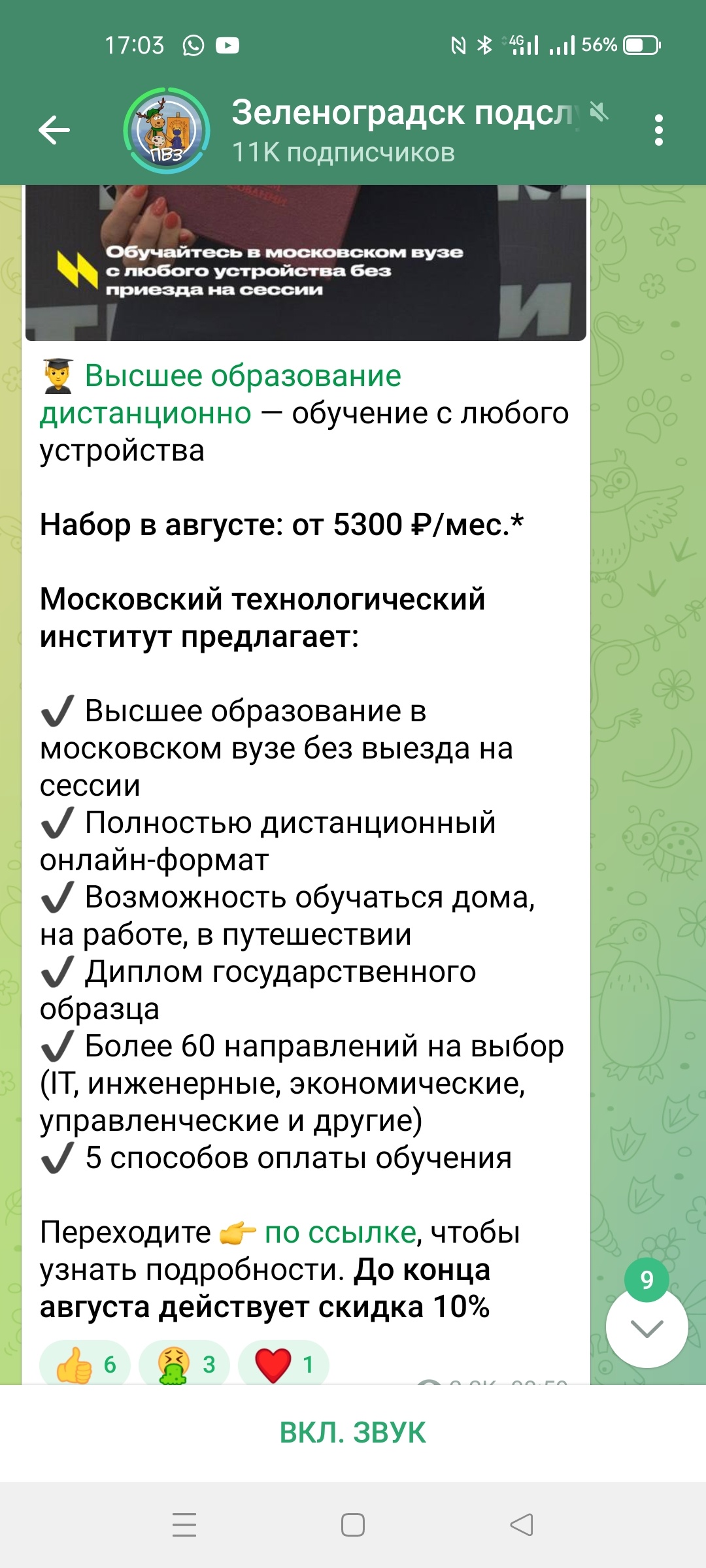Tap ВКЛ. ЗВУК to unmute channel
This screenshot has height=1568, width=706.
click(353, 1433)
